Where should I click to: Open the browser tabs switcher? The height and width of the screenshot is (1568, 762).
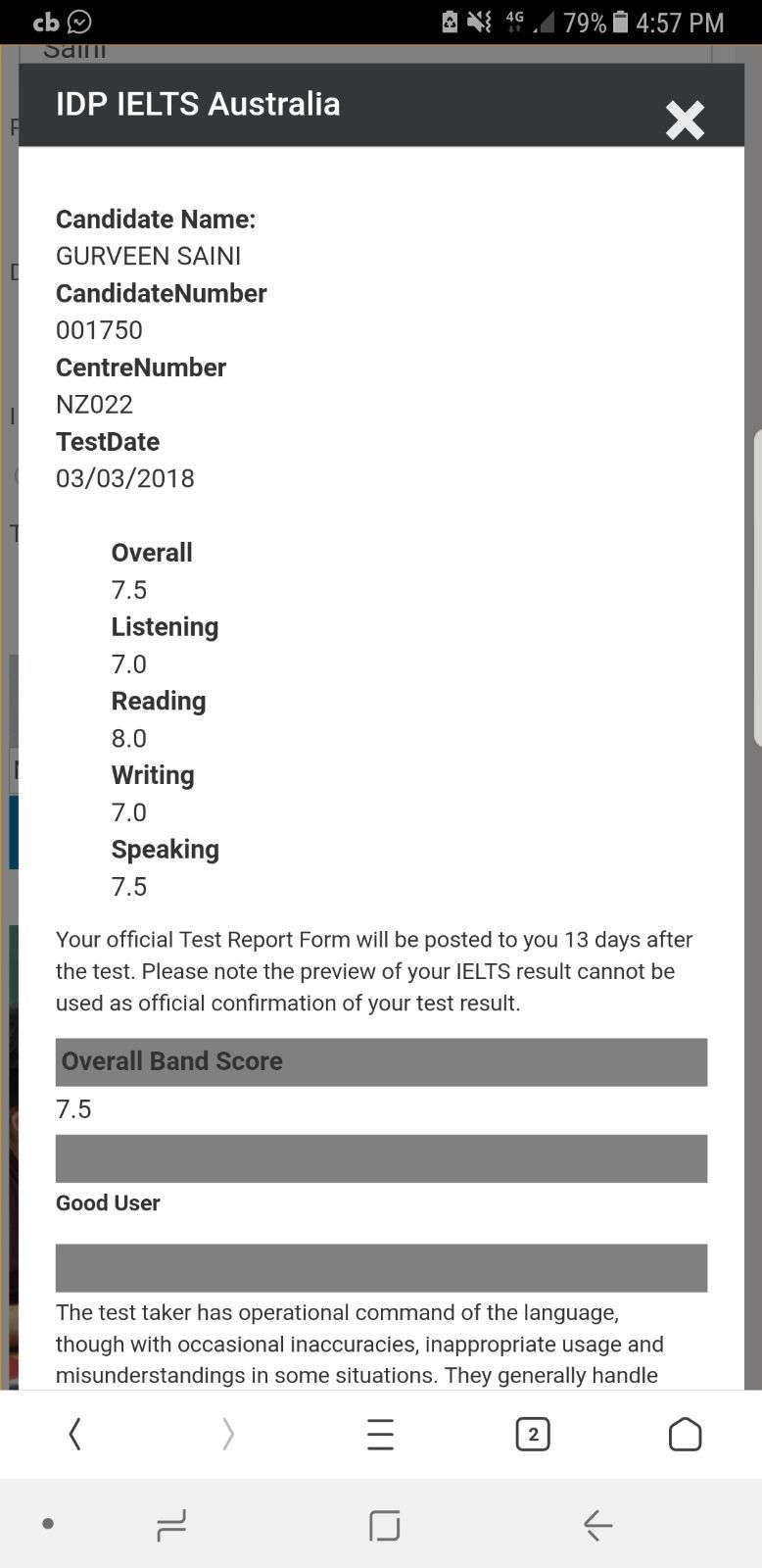coord(533,1435)
